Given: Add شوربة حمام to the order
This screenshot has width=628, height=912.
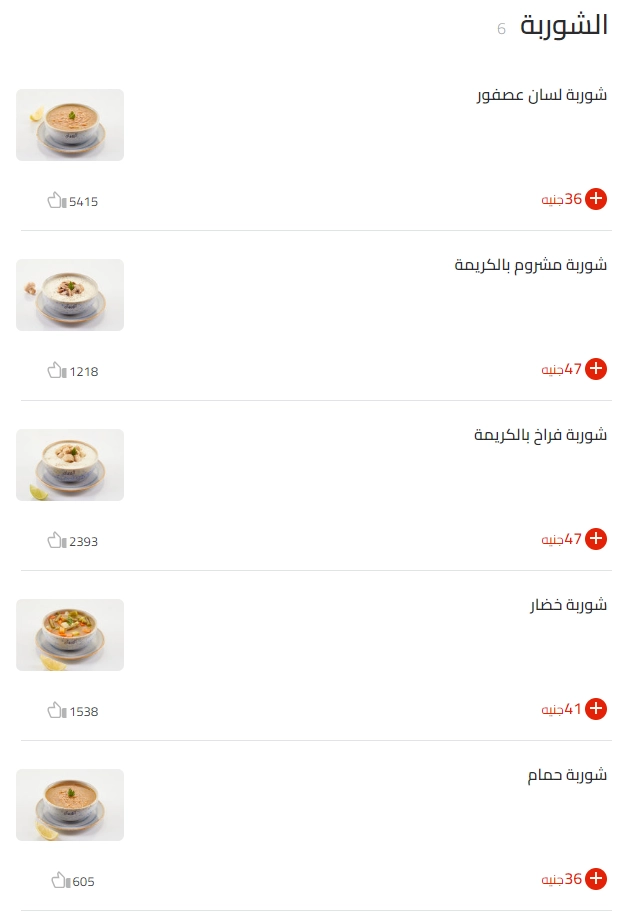Looking at the screenshot, I should pos(596,879).
